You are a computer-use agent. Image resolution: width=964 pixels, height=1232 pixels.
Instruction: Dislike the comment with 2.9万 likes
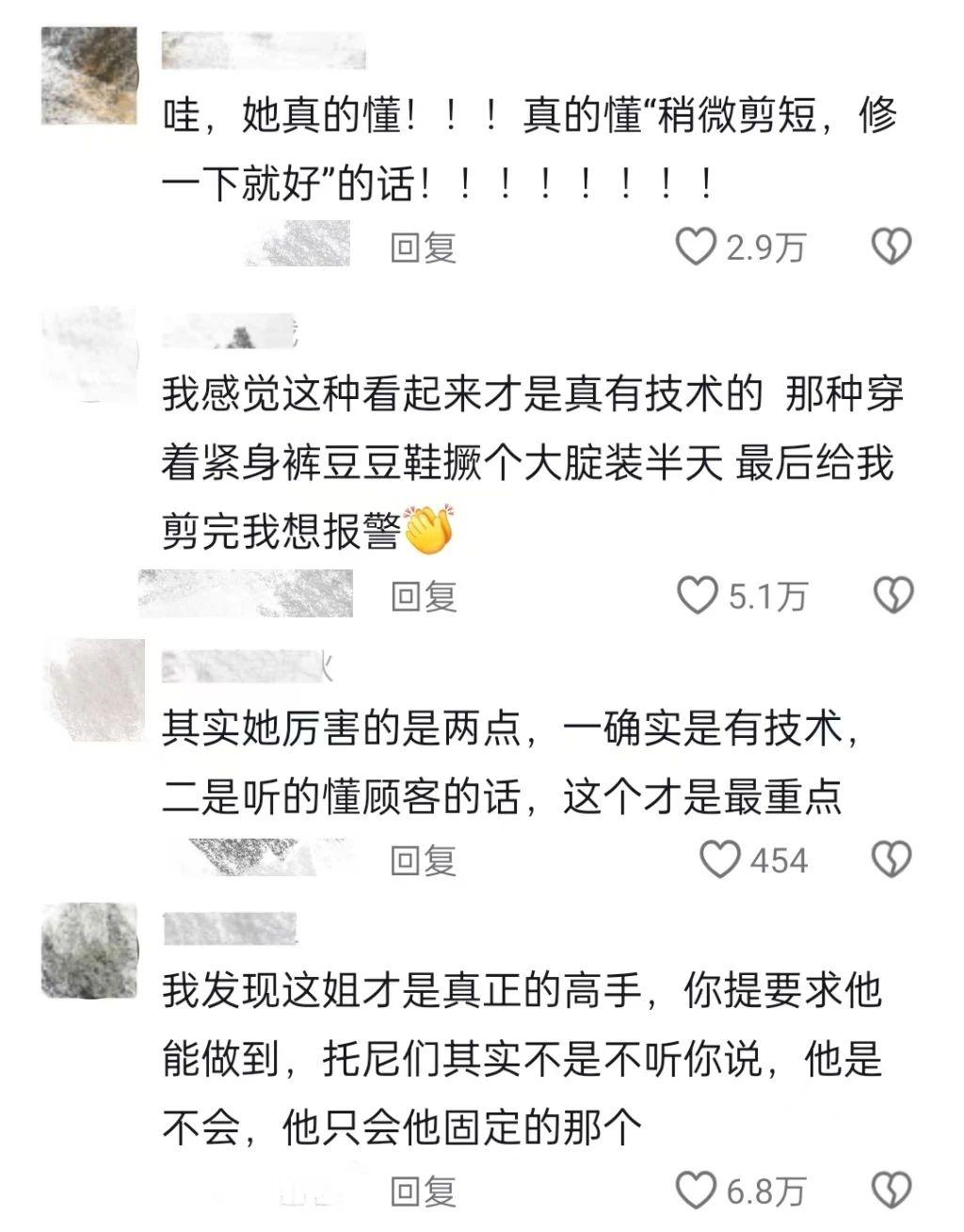pos(891,248)
